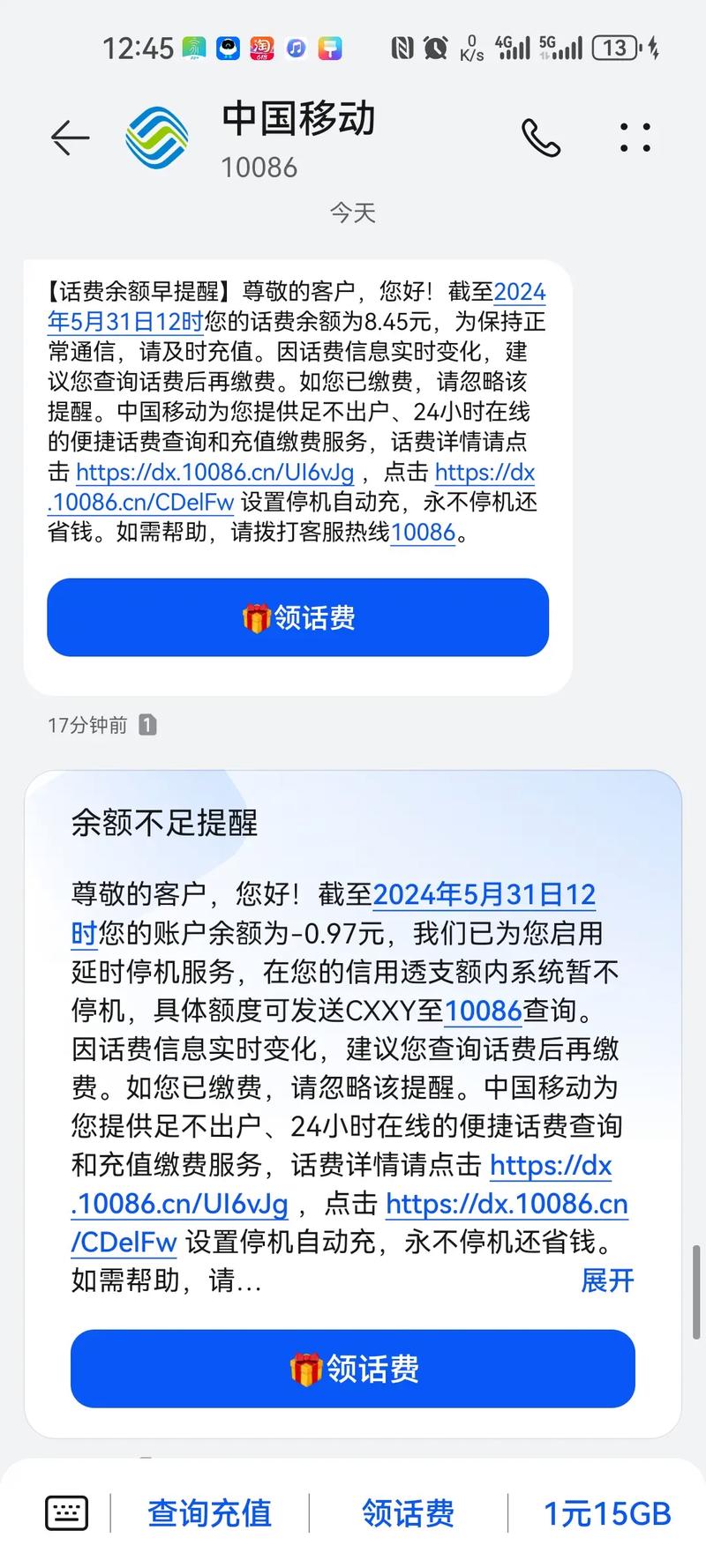Tap the unread badge next to 17分钟前

pyautogui.click(x=148, y=724)
